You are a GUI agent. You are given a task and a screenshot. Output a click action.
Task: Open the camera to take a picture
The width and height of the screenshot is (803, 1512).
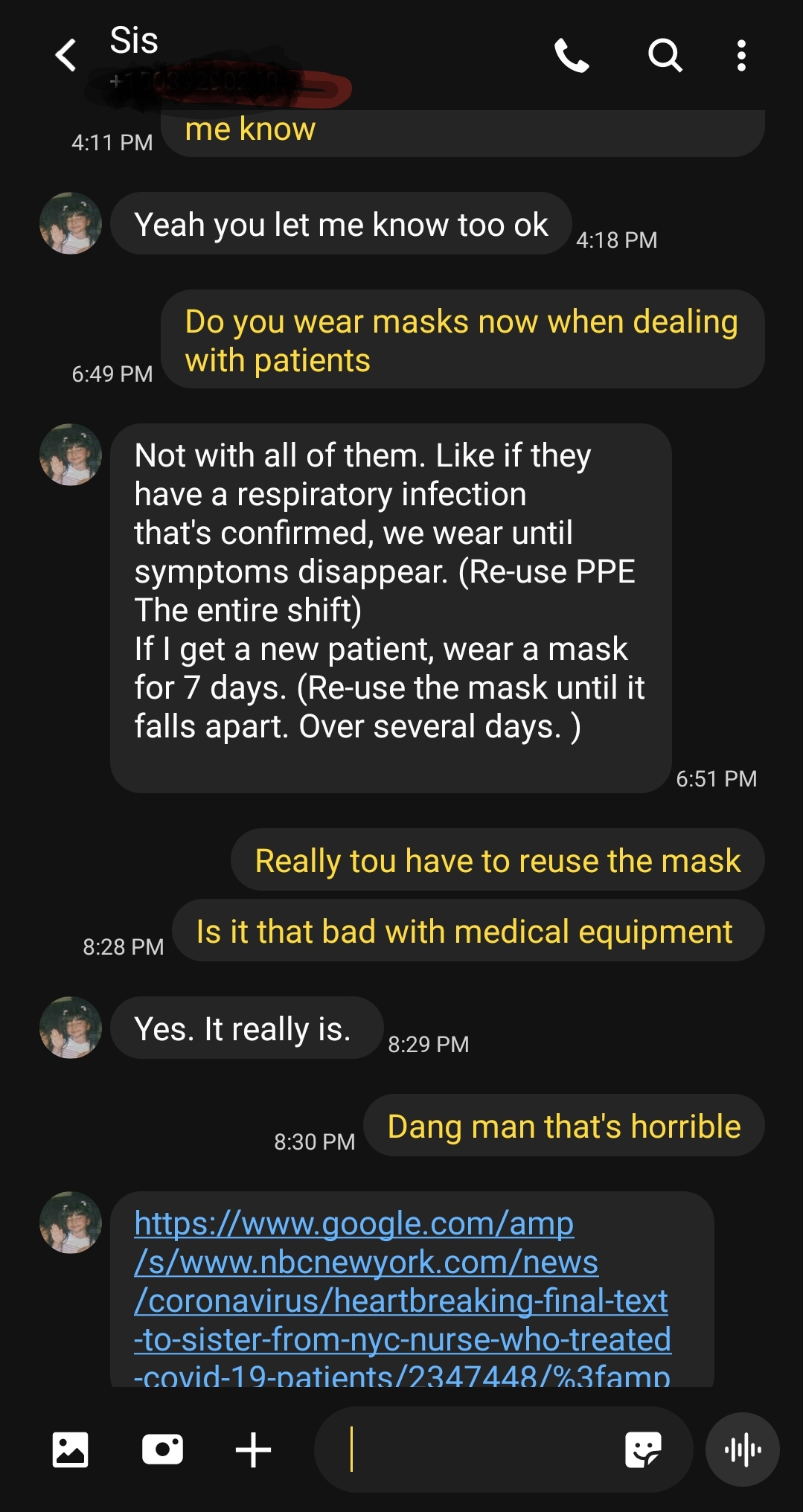(162, 1449)
